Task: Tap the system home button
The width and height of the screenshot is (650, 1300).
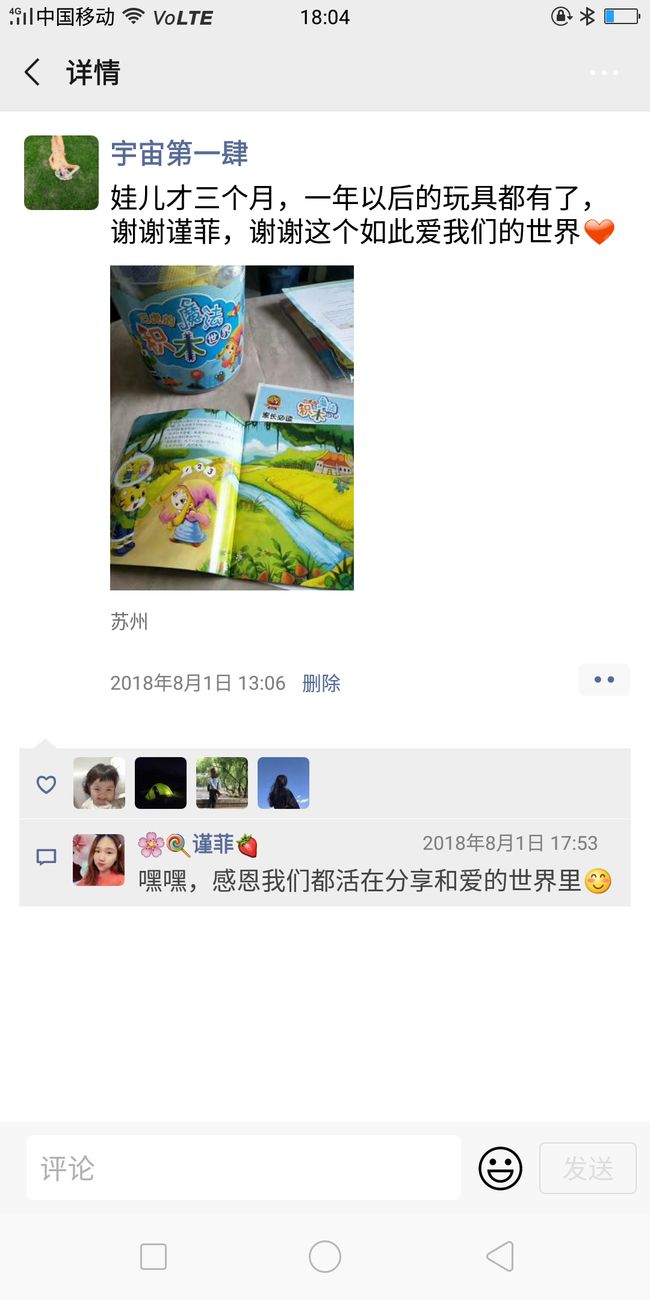Action: 325,1256
